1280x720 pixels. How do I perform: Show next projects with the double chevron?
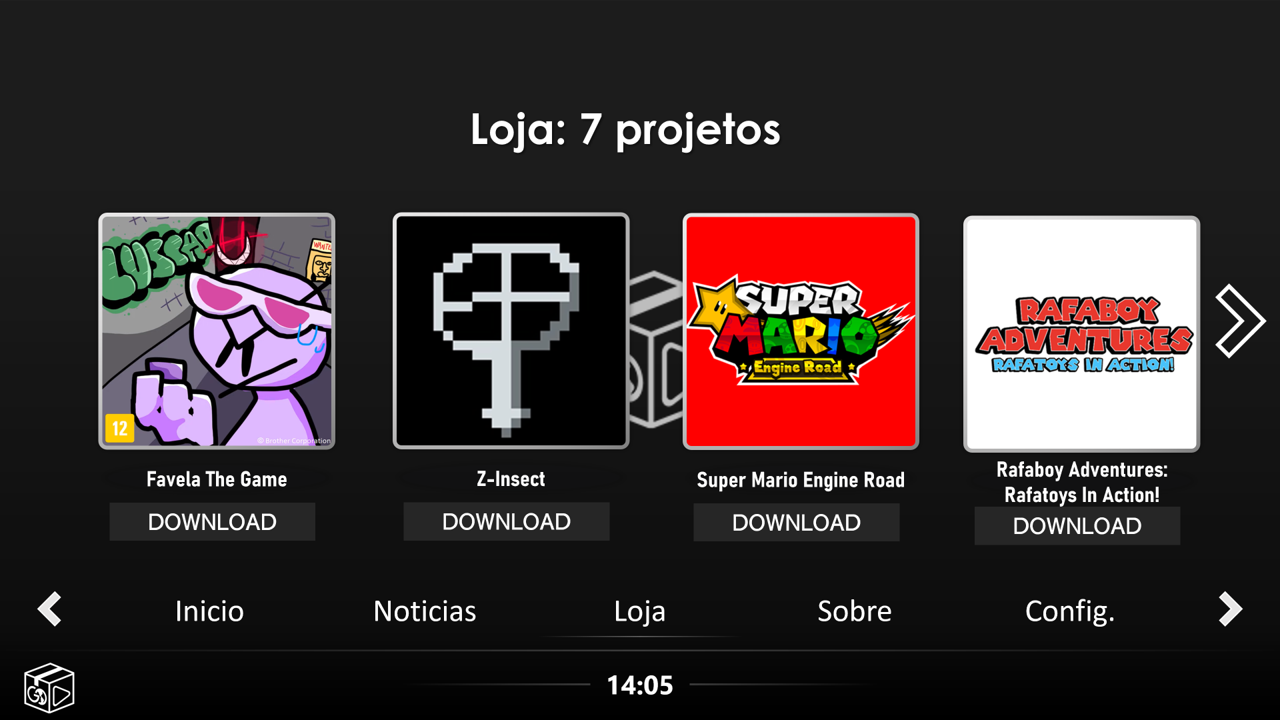1240,321
